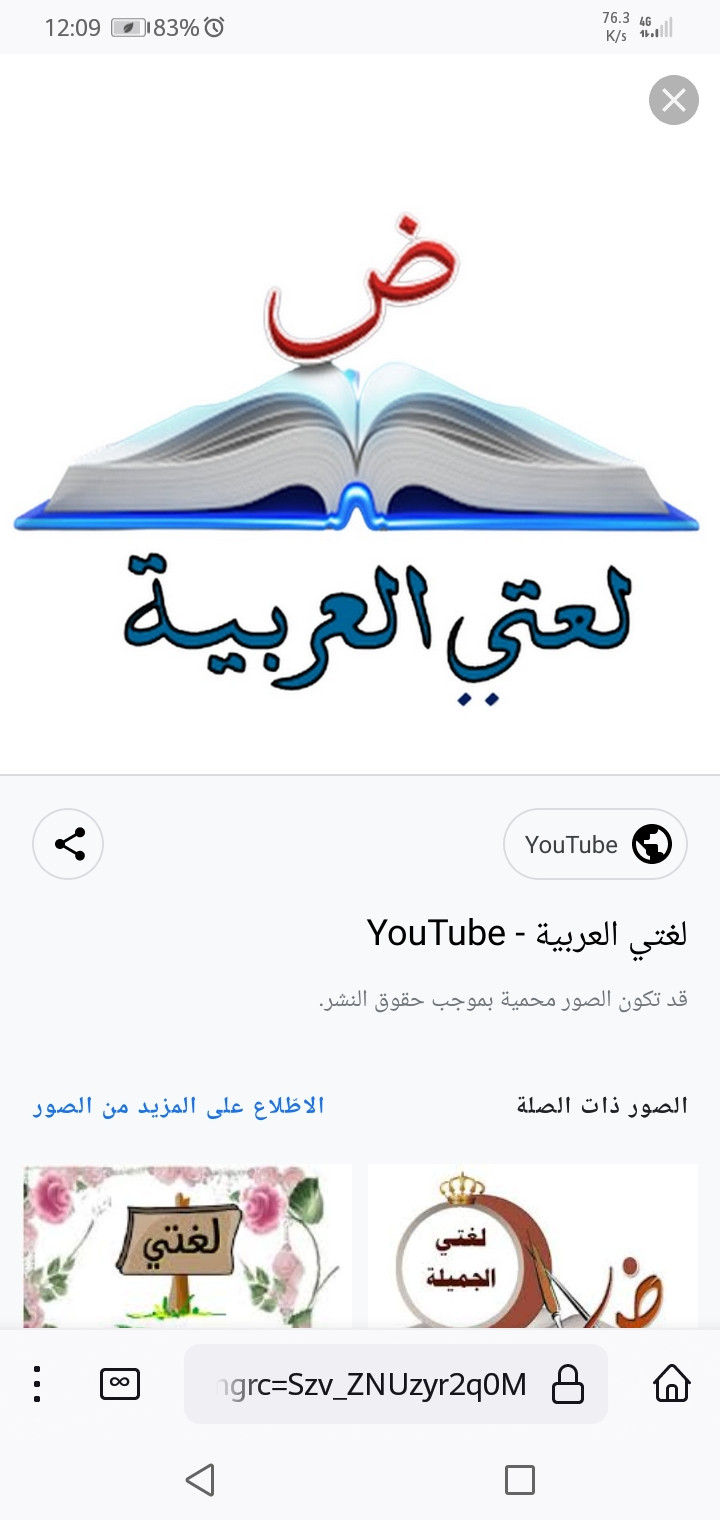Share this image
This screenshot has height=1520, width=720.
pos(68,844)
